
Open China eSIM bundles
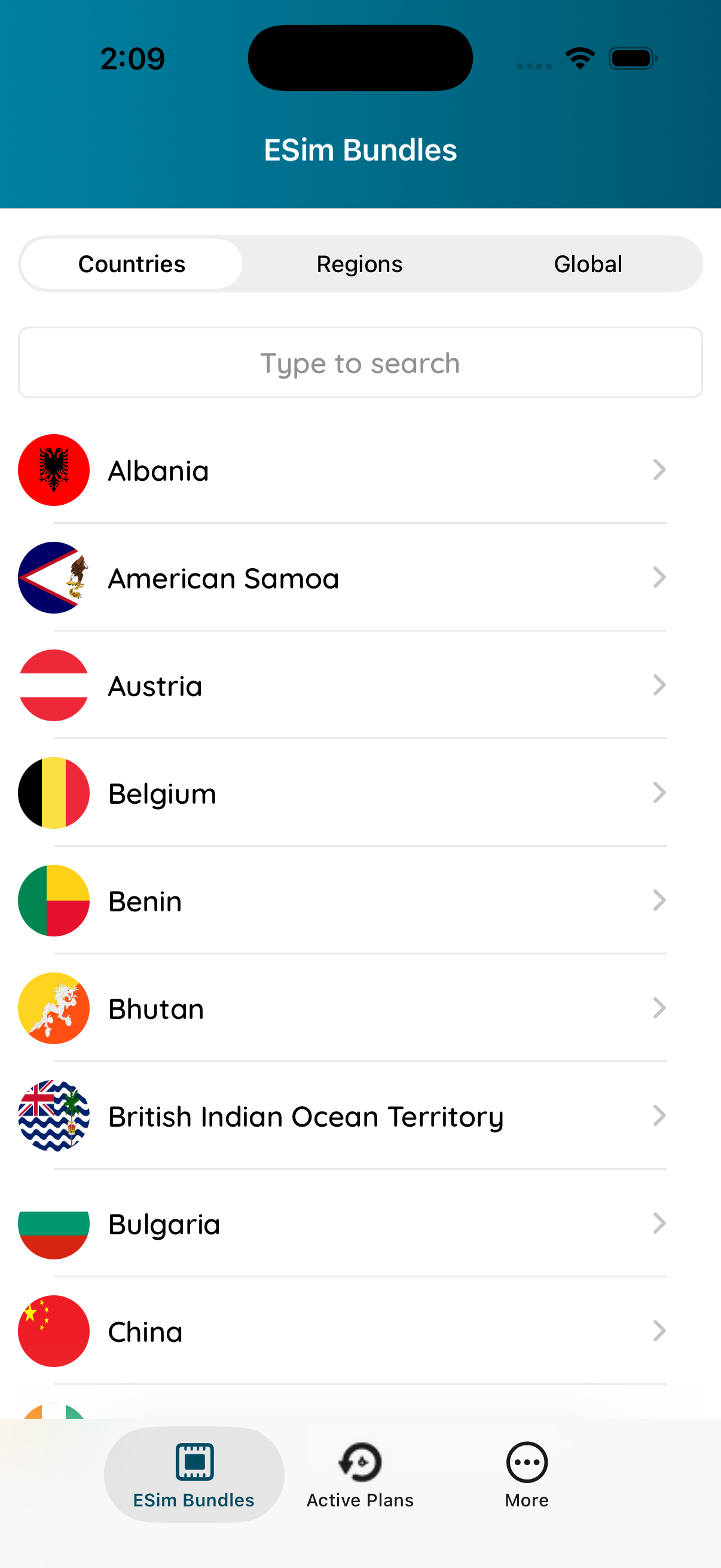pos(360,1332)
